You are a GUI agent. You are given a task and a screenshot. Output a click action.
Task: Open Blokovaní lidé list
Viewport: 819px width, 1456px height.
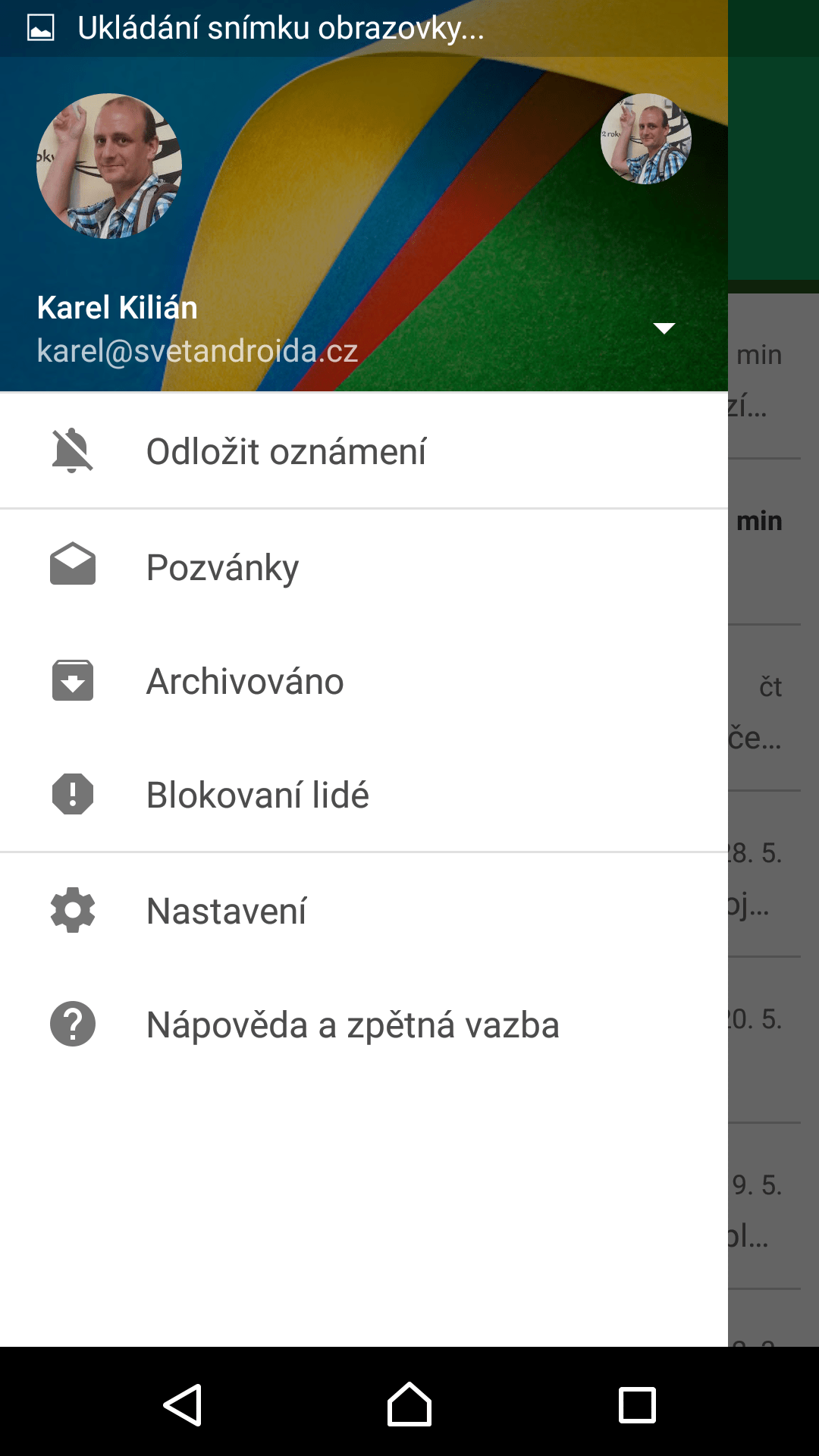click(257, 795)
